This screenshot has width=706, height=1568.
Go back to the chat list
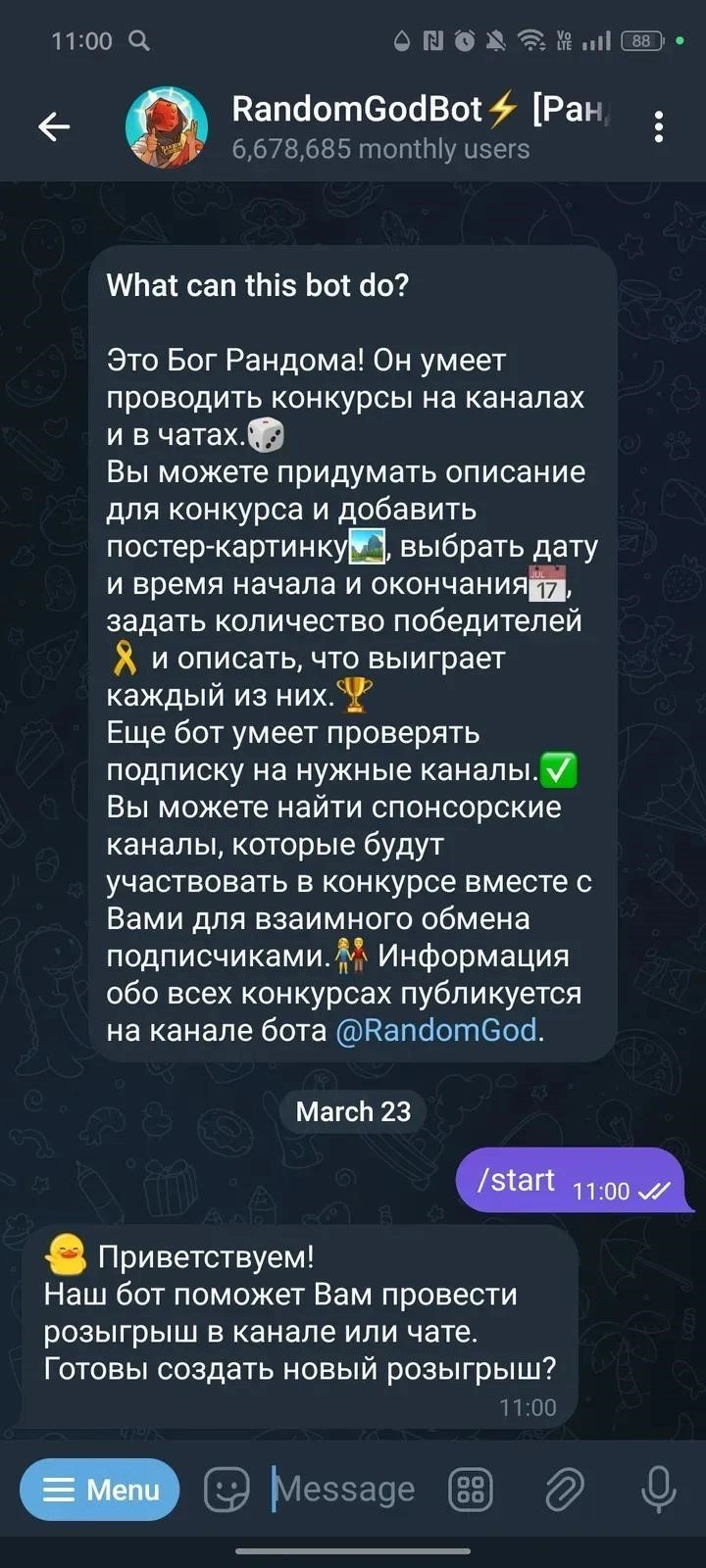click(x=54, y=126)
